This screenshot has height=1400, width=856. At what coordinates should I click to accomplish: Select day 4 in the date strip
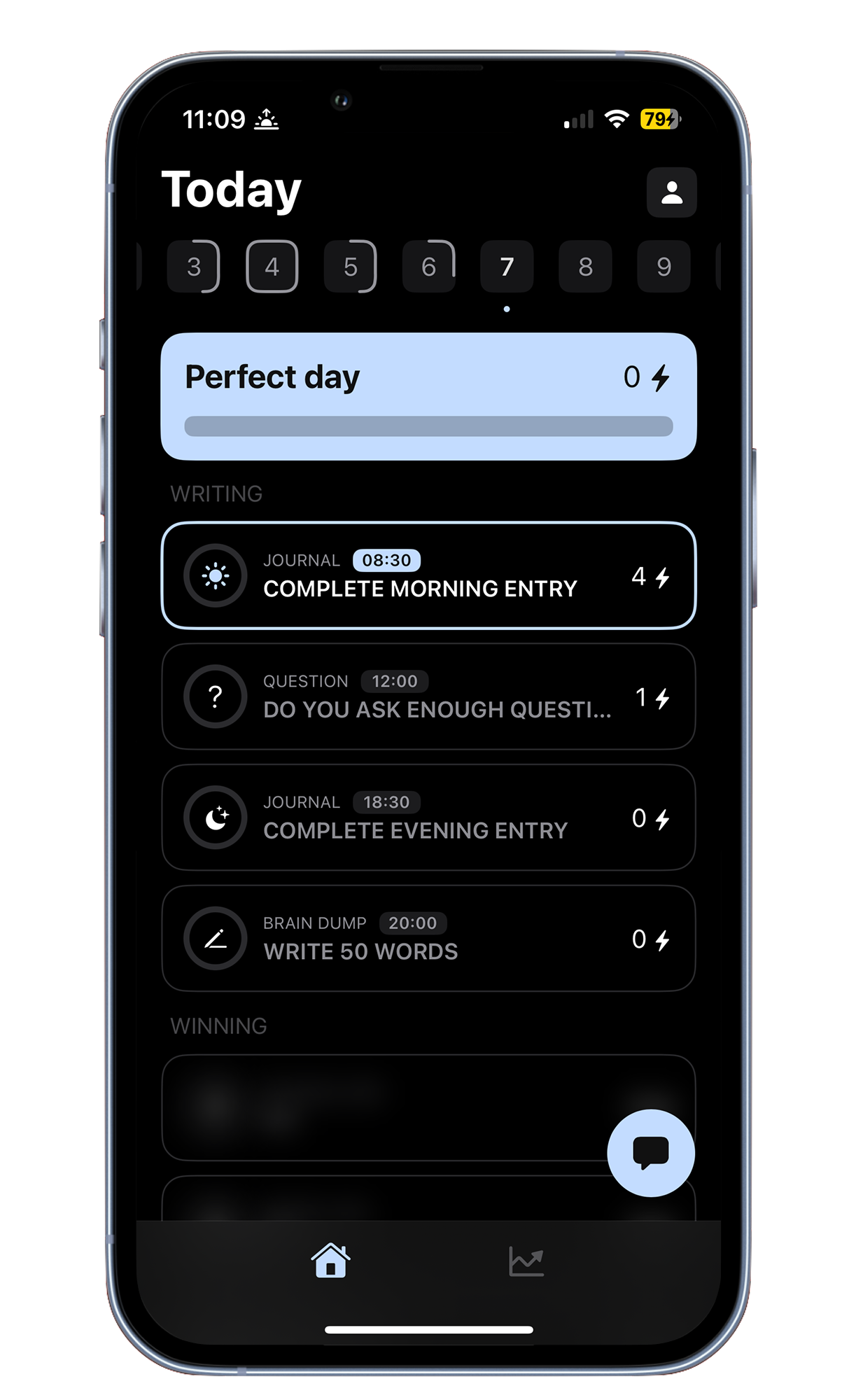(x=272, y=267)
